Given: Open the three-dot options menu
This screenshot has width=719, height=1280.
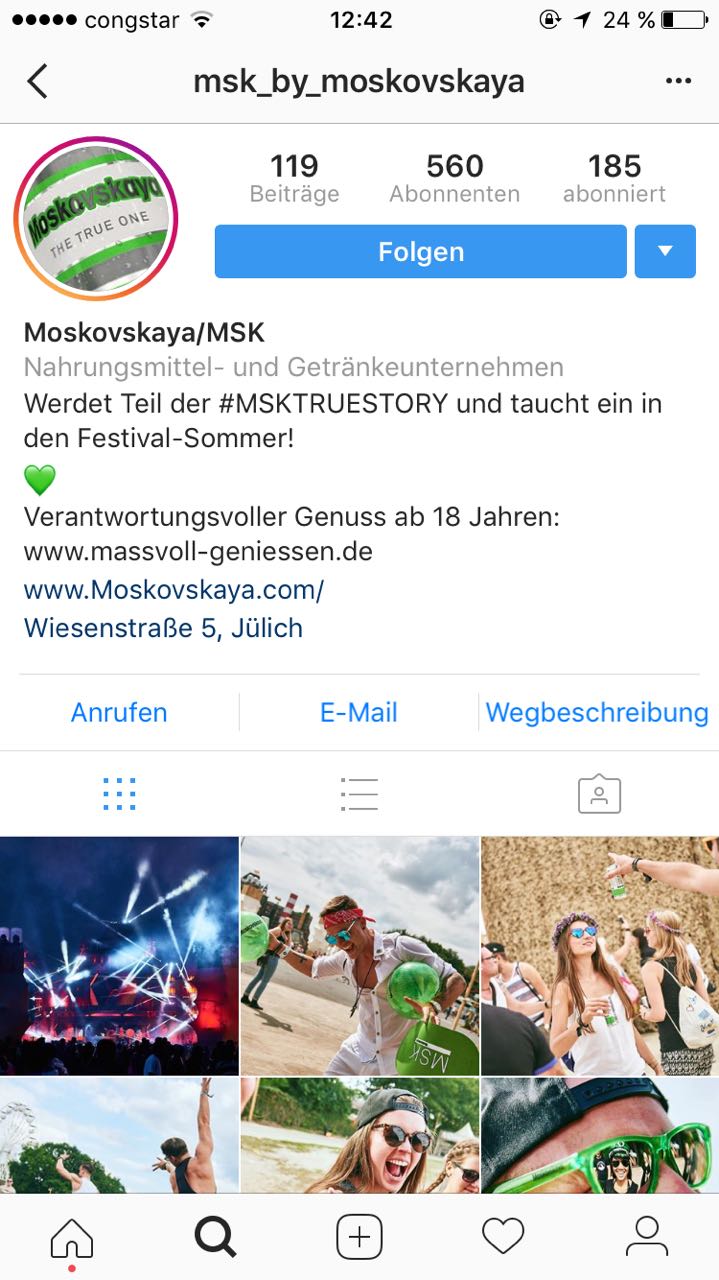Looking at the screenshot, I should tap(678, 81).
